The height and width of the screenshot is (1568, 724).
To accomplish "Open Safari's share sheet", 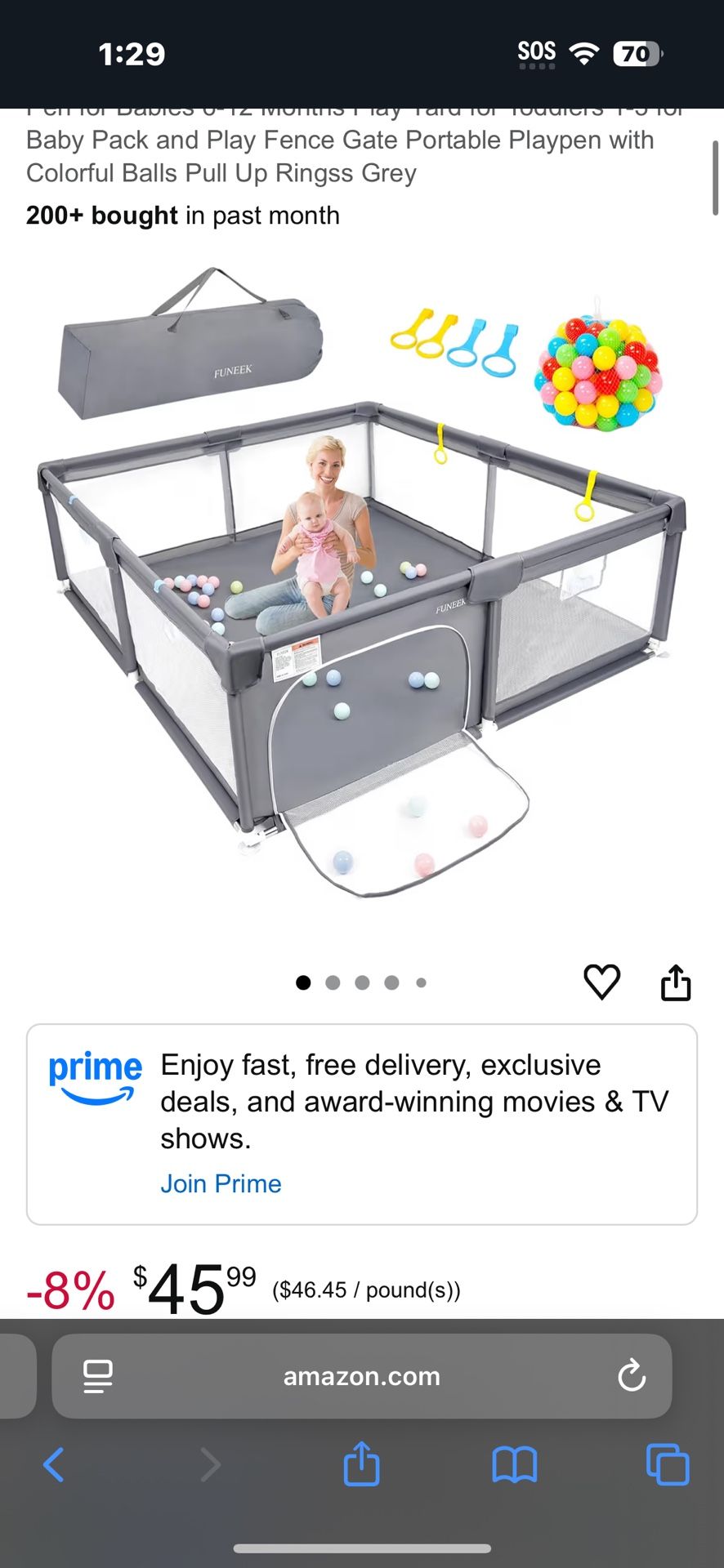I will tap(361, 1464).
